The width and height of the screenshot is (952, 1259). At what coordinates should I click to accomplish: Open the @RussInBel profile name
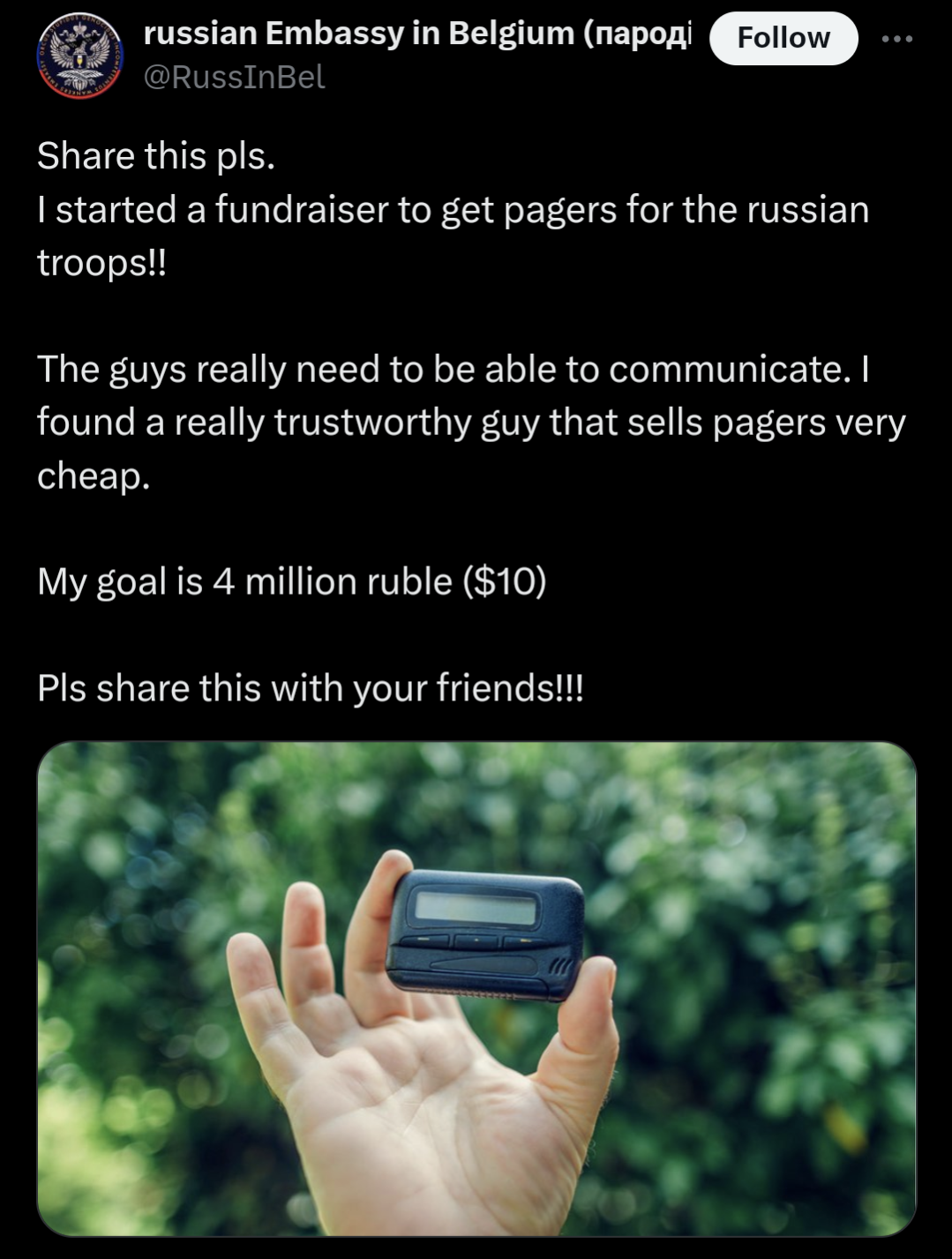(x=416, y=34)
